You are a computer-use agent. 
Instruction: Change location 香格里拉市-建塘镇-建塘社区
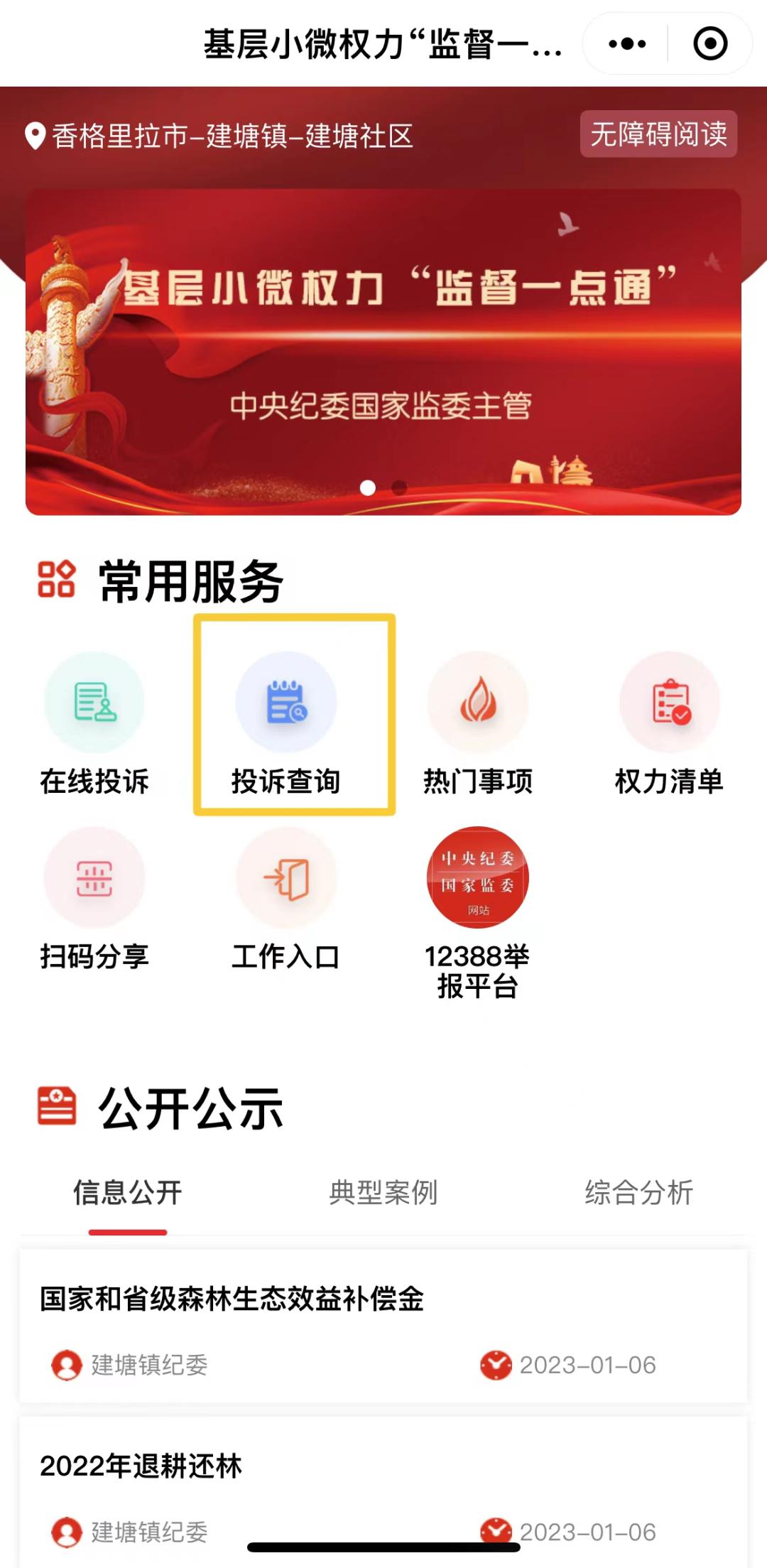[x=220, y=136]
